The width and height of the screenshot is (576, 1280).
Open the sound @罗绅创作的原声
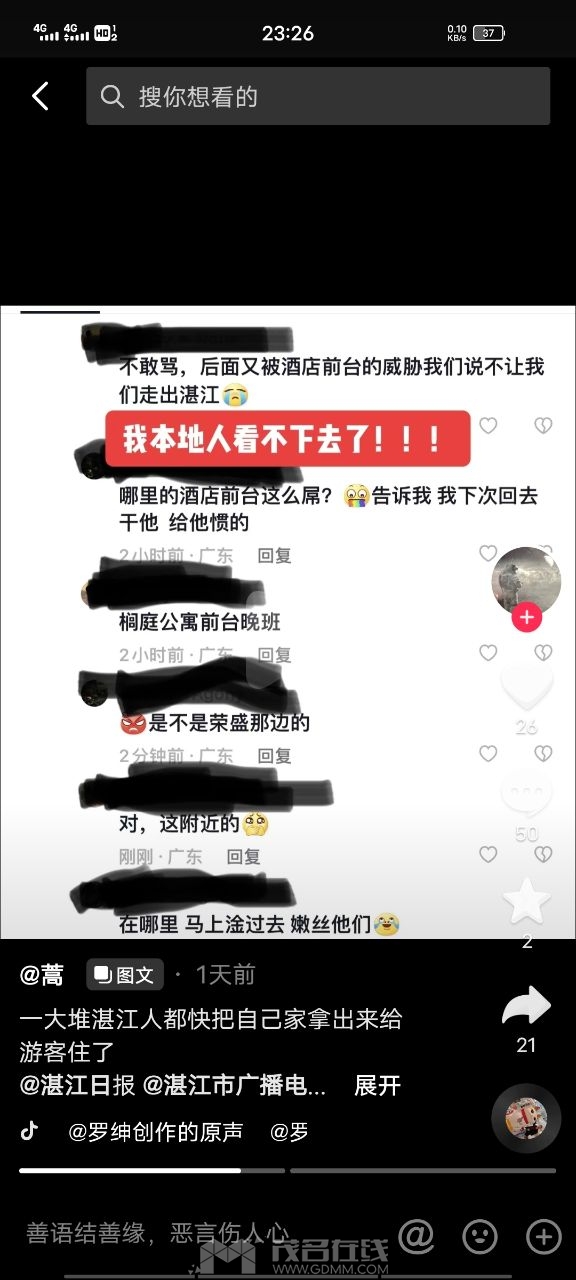tap(155, 1132)
